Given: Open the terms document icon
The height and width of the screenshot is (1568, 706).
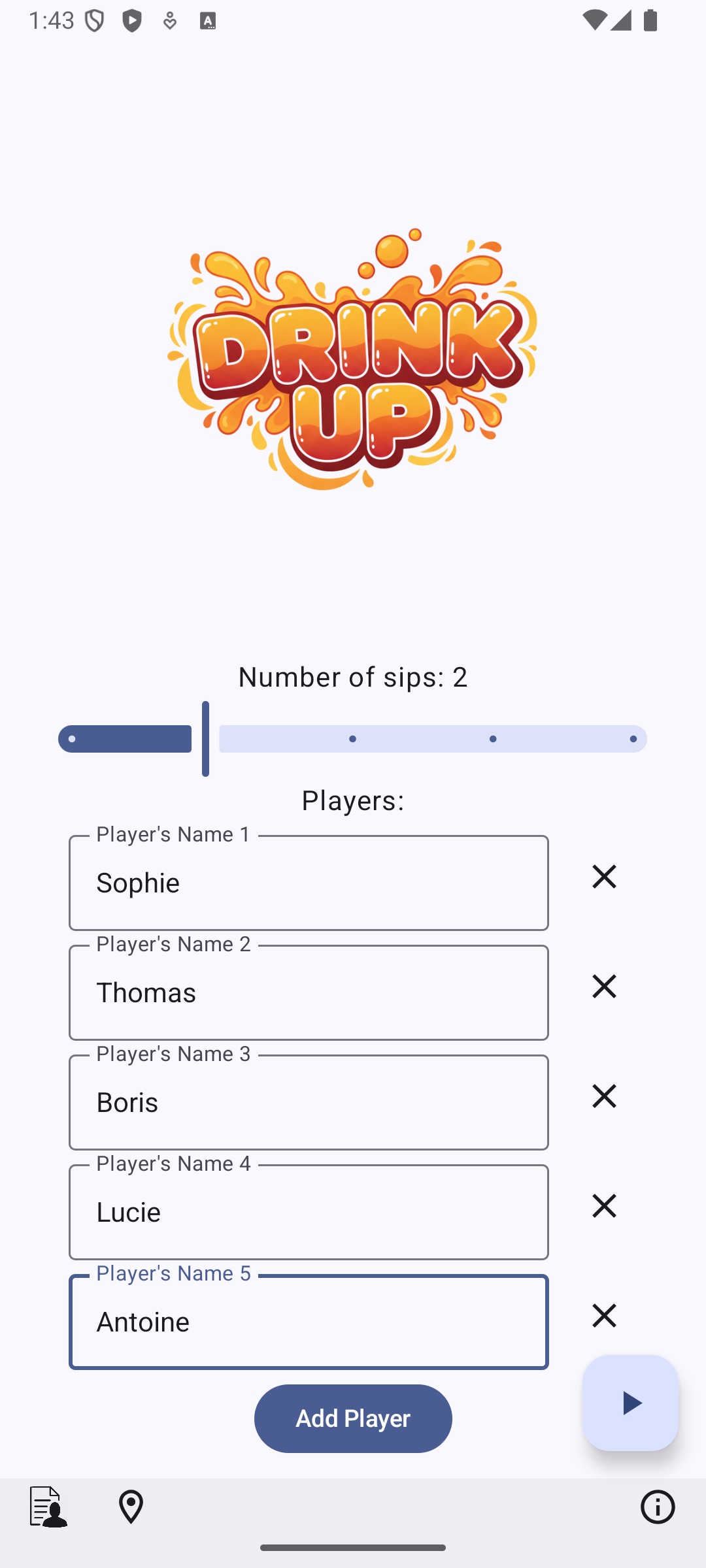Looking at the screenshot, I should pyautogui.click(x=48, y=1507).
